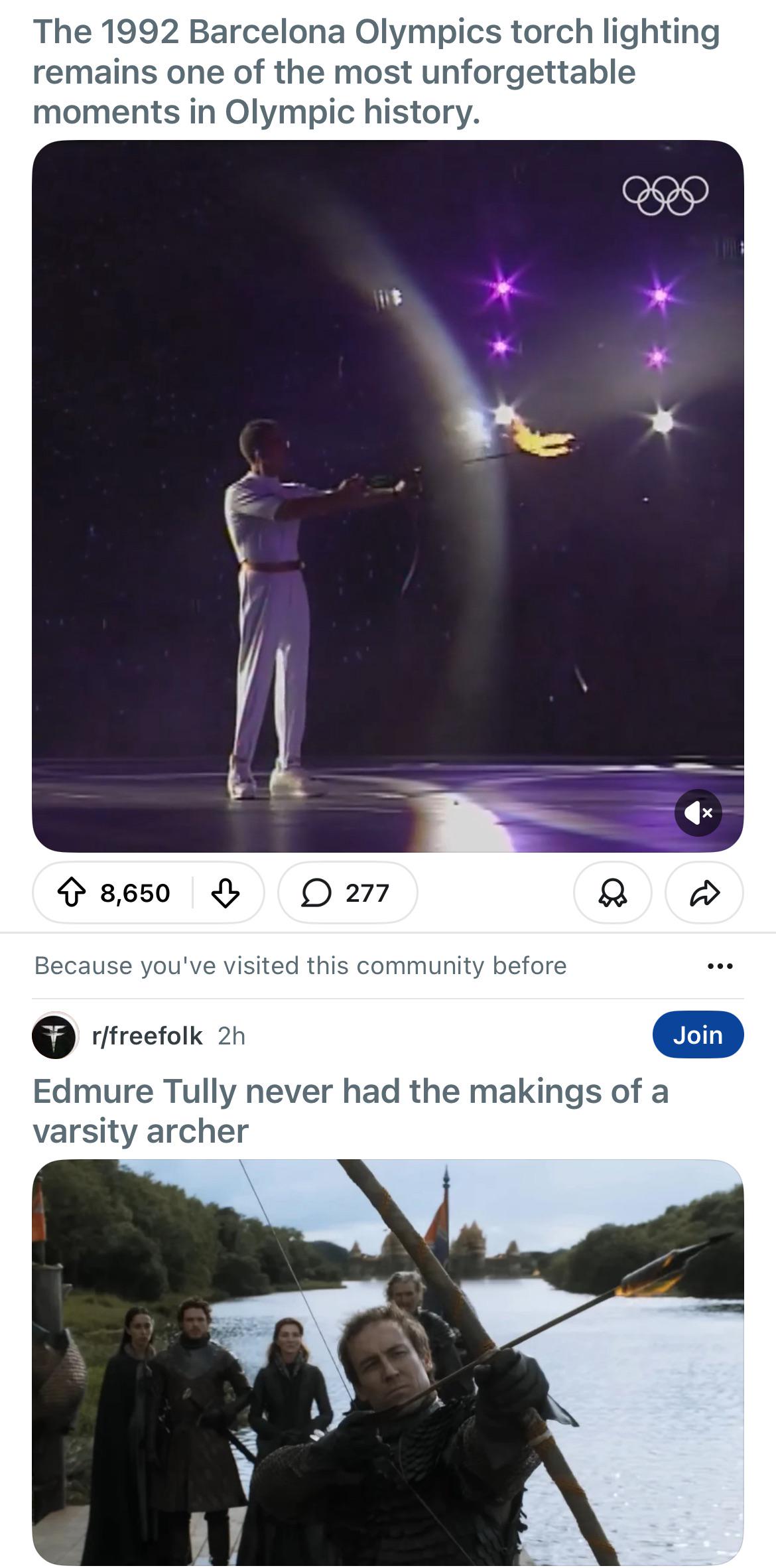Play the Olympics torch lighting video
The width and height of the screenshot is (776, 1568).
pyautogui.click(x=387, y=496)
